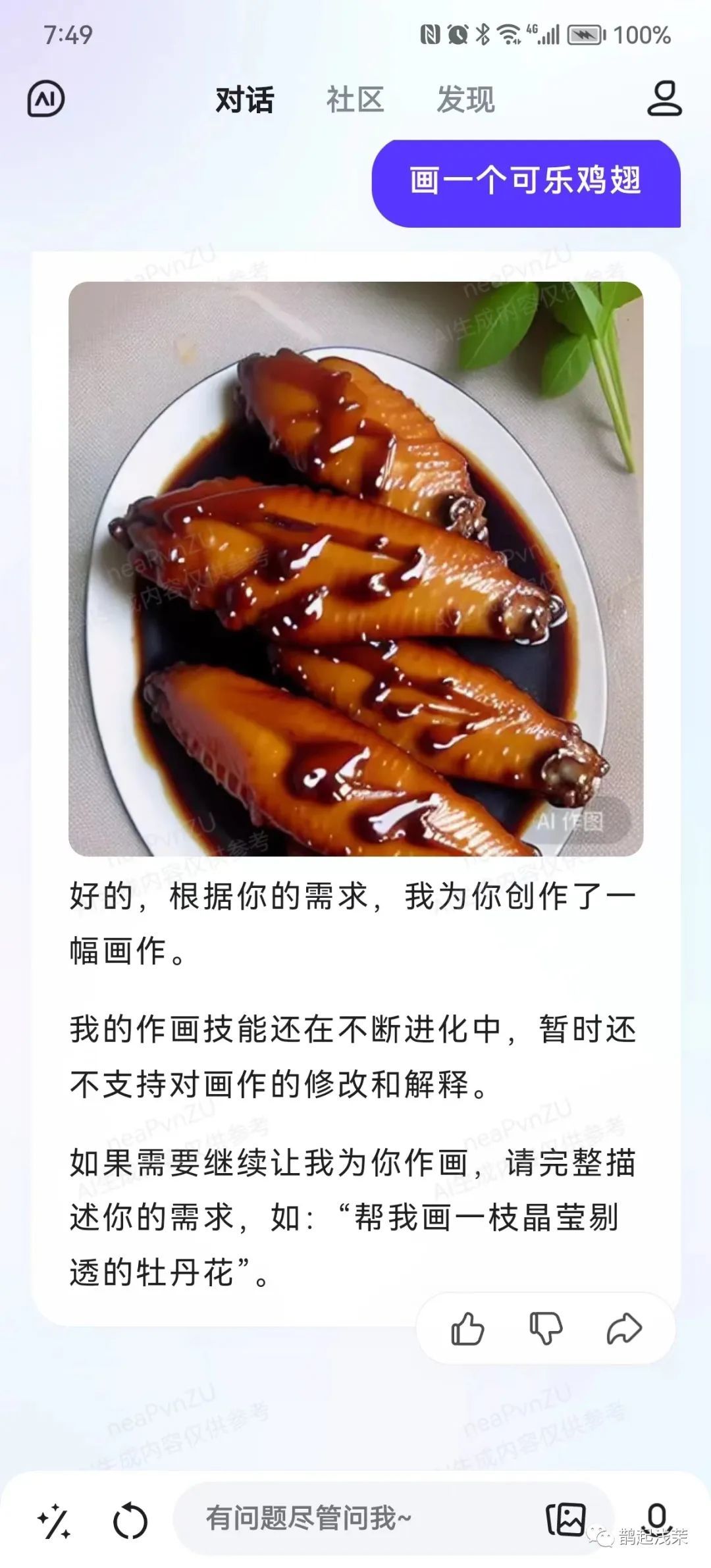The height and width of the screenshot is (1568, 711).
Task: Switch to the 社区 tab
Action: tap(355, 100)
